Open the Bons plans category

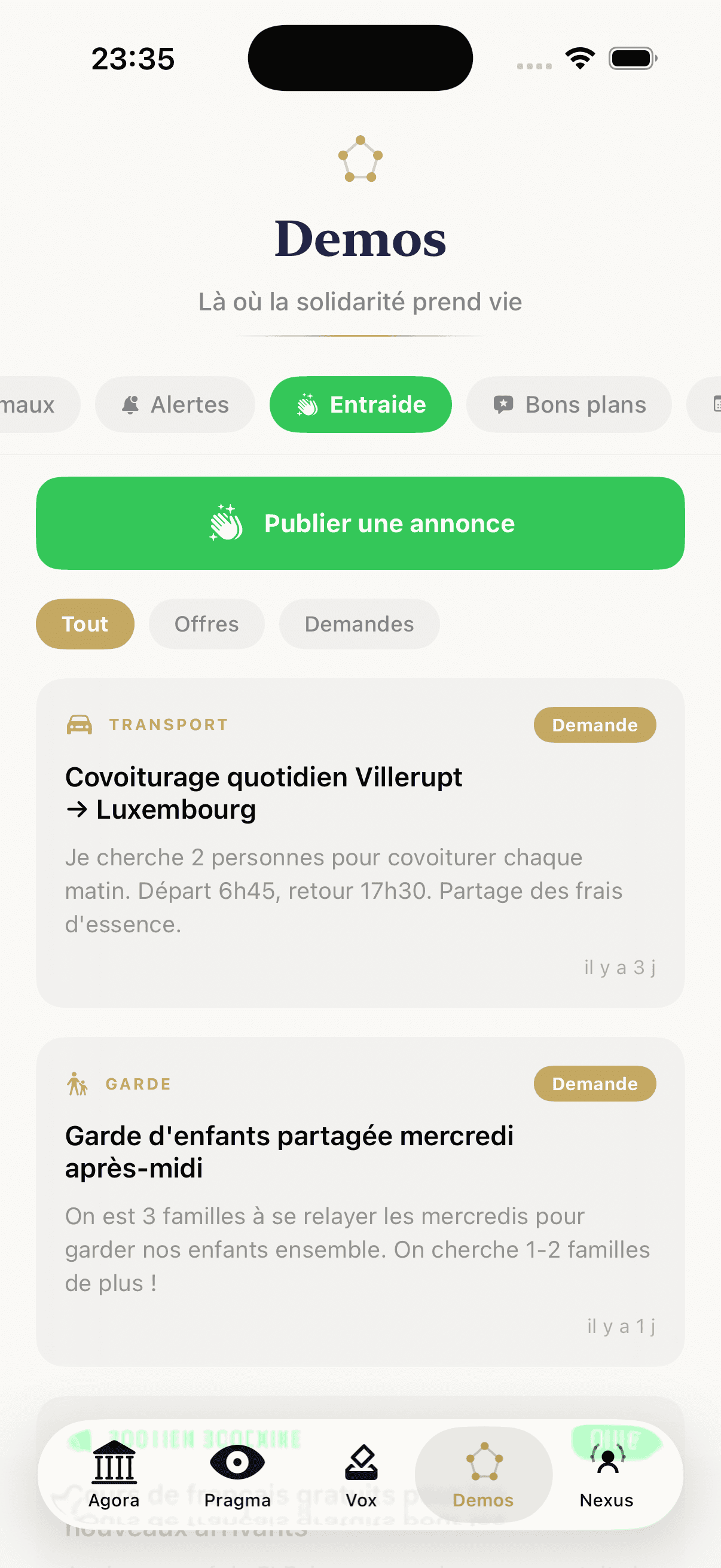(569, 405)
